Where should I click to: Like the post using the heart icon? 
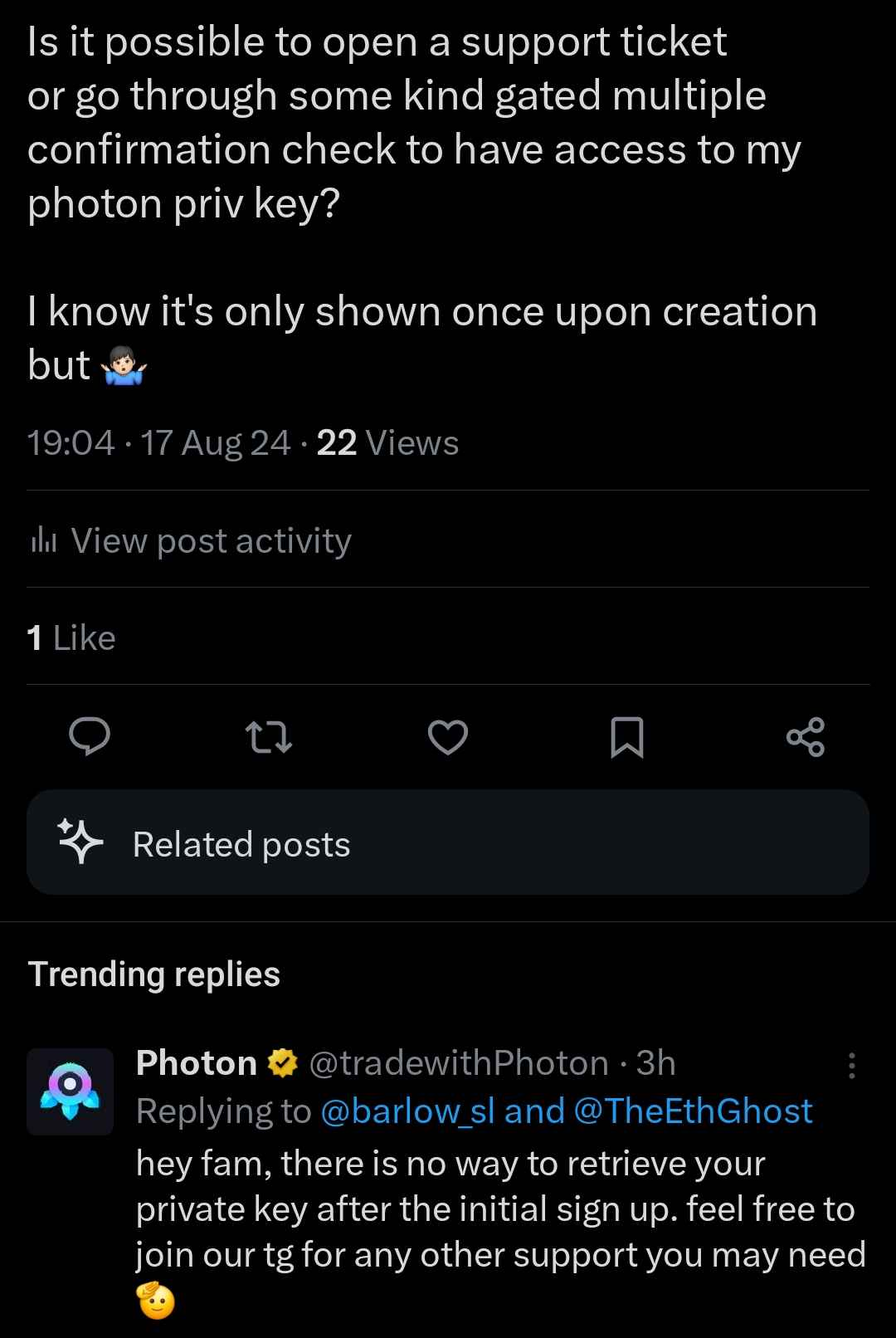pos(448,737)
